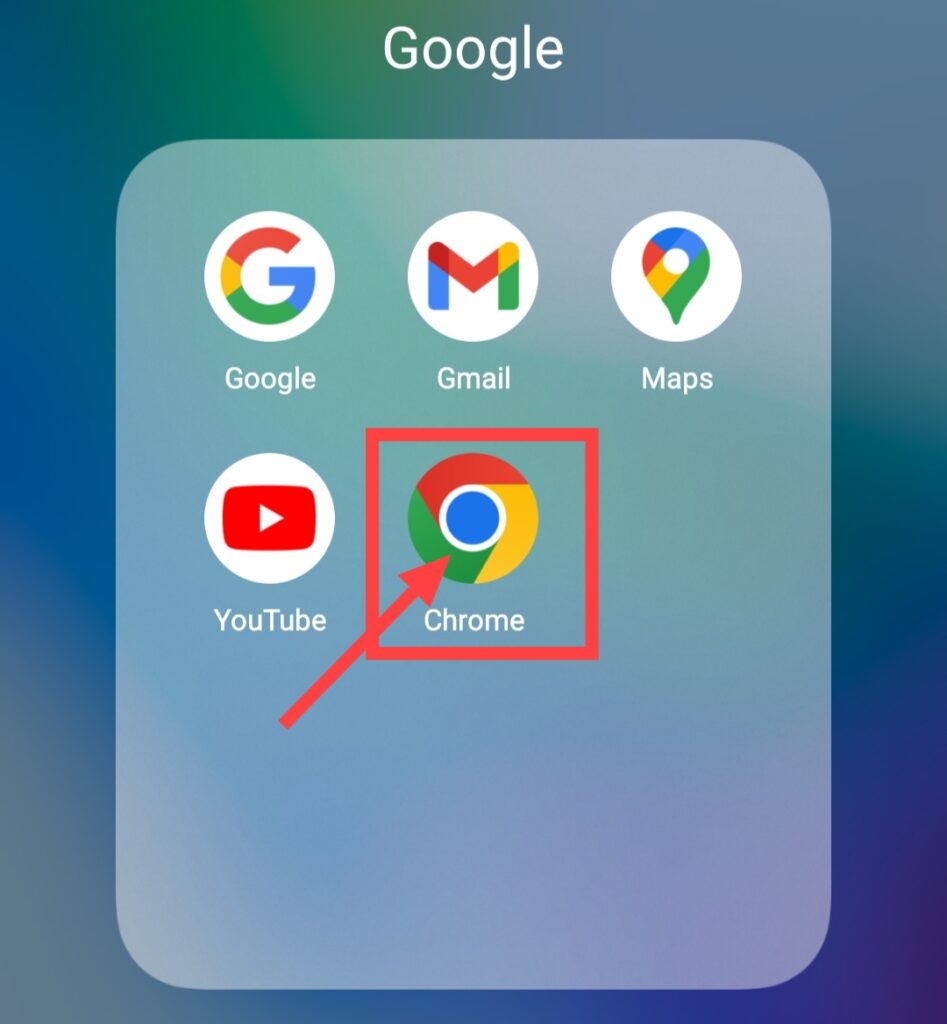This screenshot has width=947, height=1024.
Task: Open the Google app
Action: click(269, 277)
